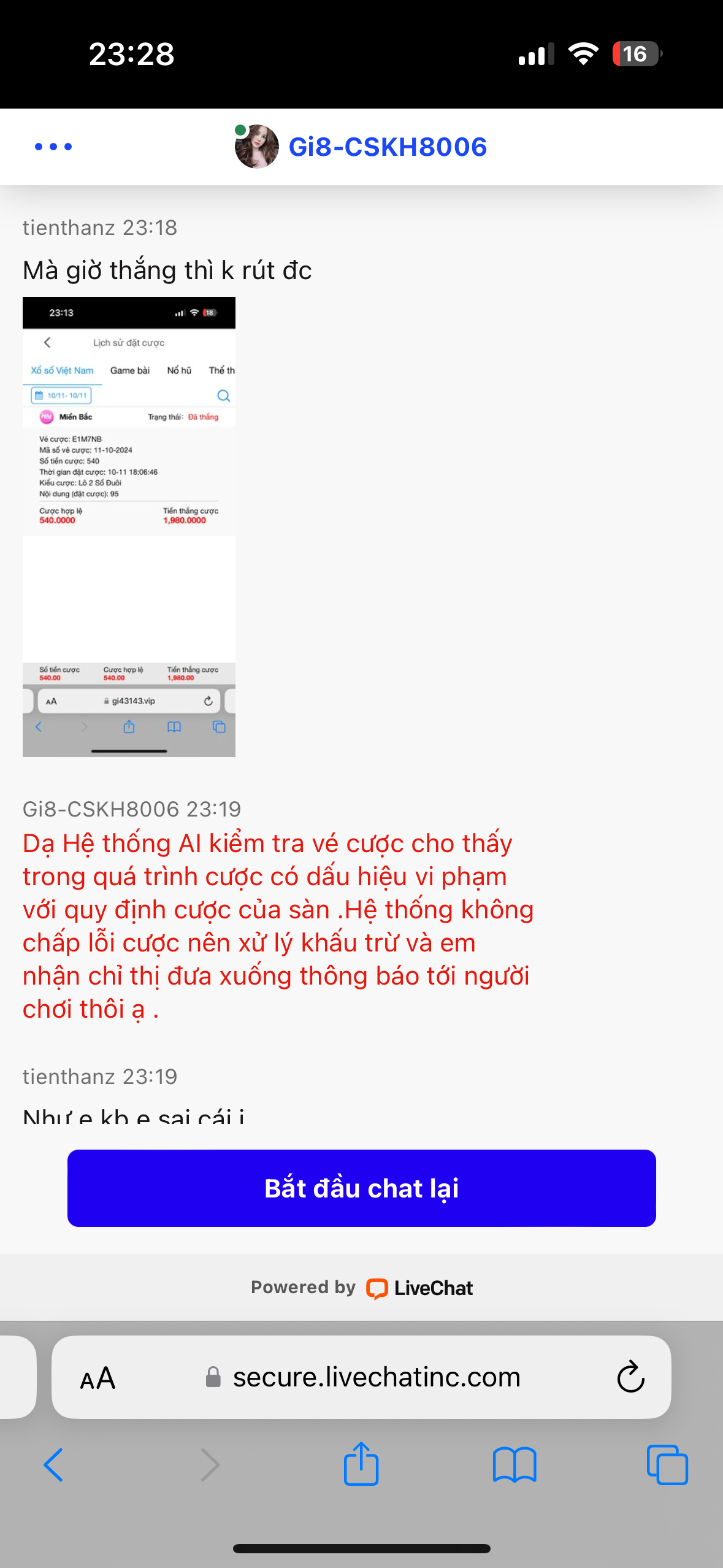The image size is (723, 1568).
Task: Open the three-dot chat menu
Action: tap(53, 147)
